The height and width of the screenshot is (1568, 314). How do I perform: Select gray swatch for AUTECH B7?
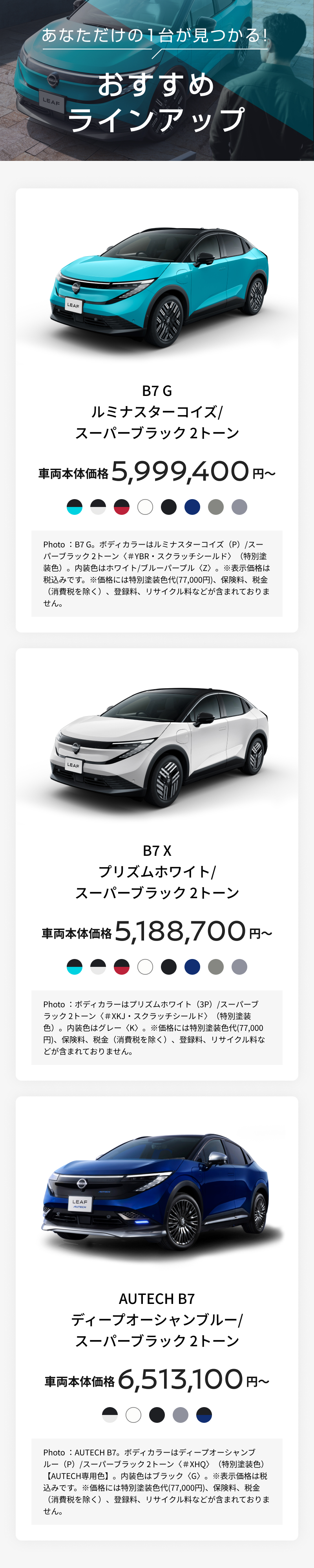tap(181, 1415)
